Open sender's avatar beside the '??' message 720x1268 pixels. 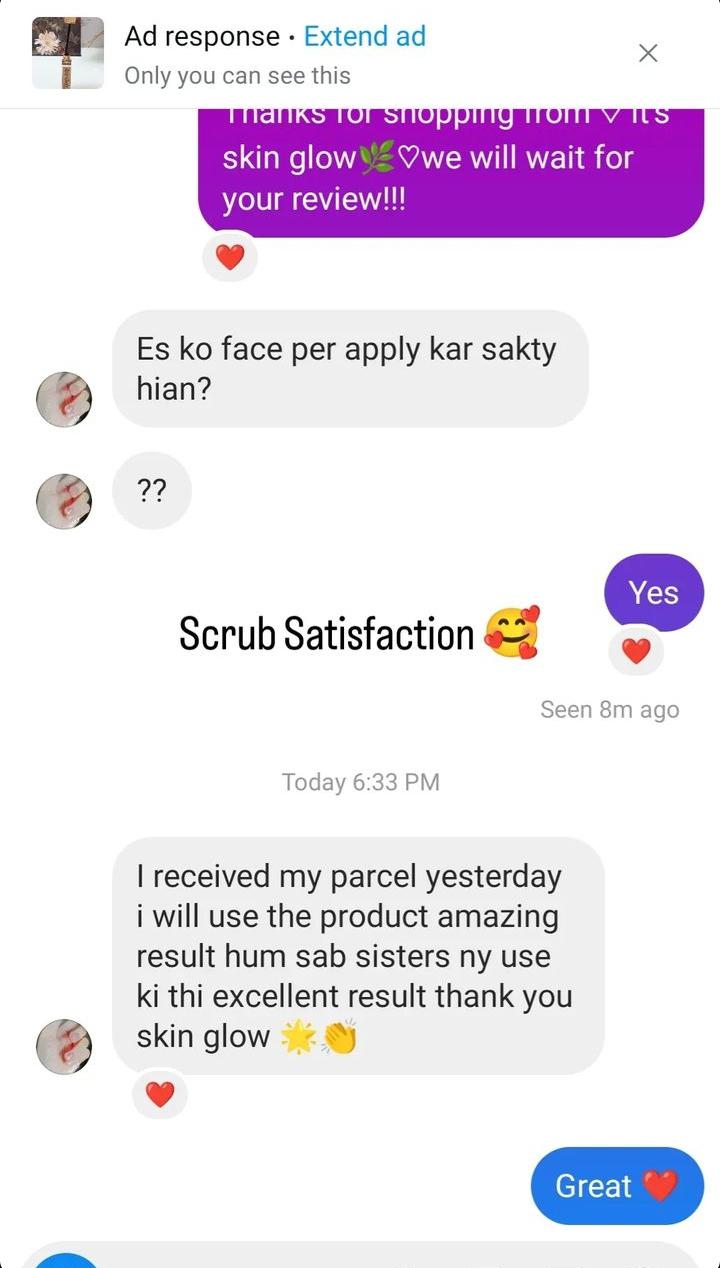64,501
